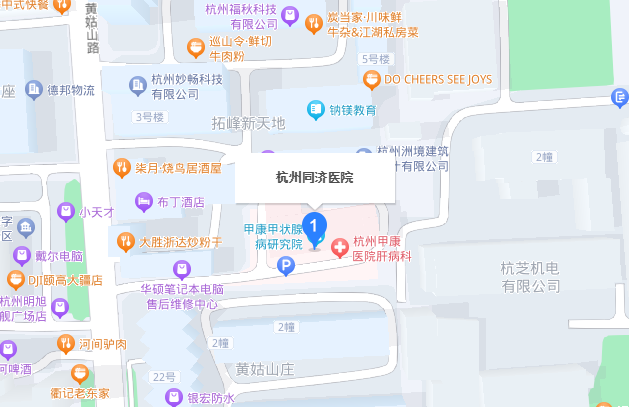This screenshot has height=407, width=629.
Task: Tap the 德邦物流 location icon
Action: pos(34,90)
